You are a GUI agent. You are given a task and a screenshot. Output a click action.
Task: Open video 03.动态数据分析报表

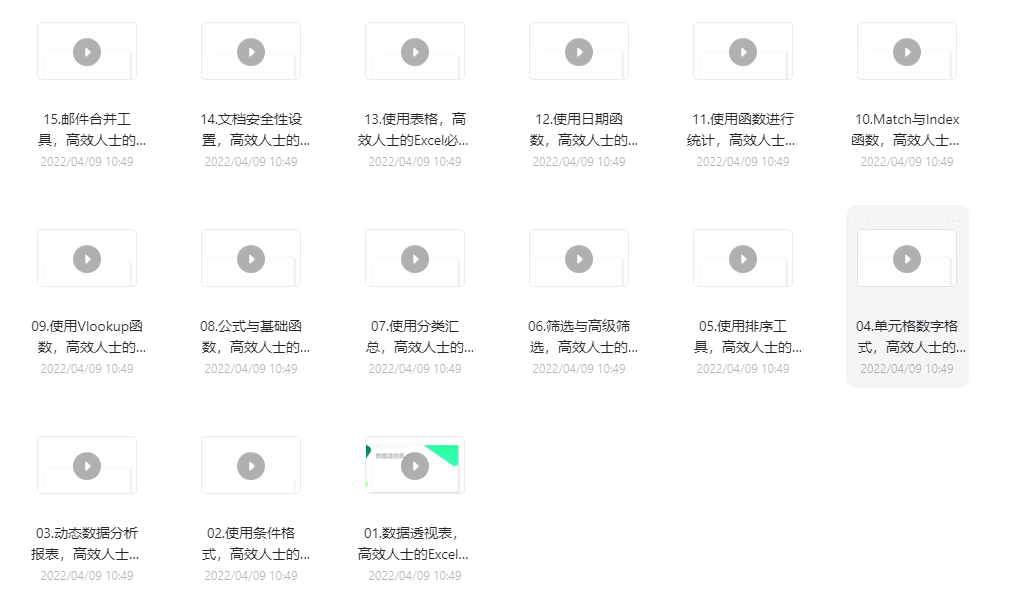click(x=87, y=466)
